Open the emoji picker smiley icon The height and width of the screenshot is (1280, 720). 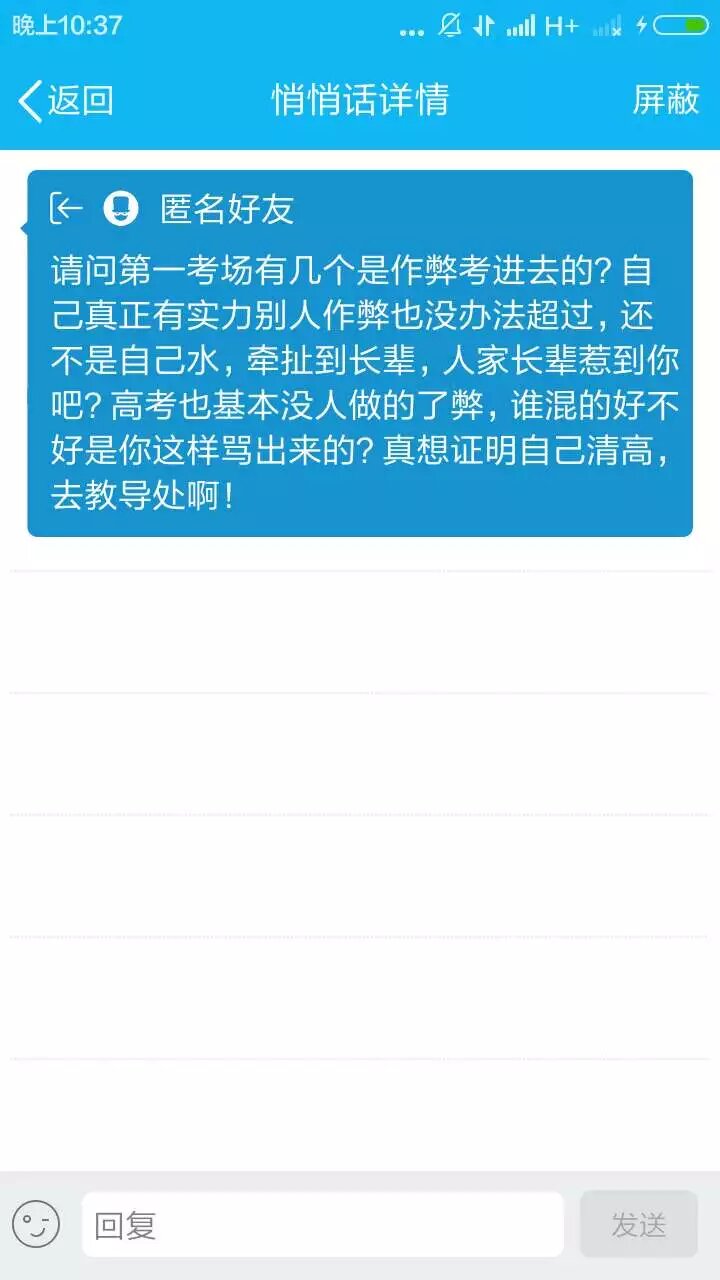click(x=36, y=1224)
